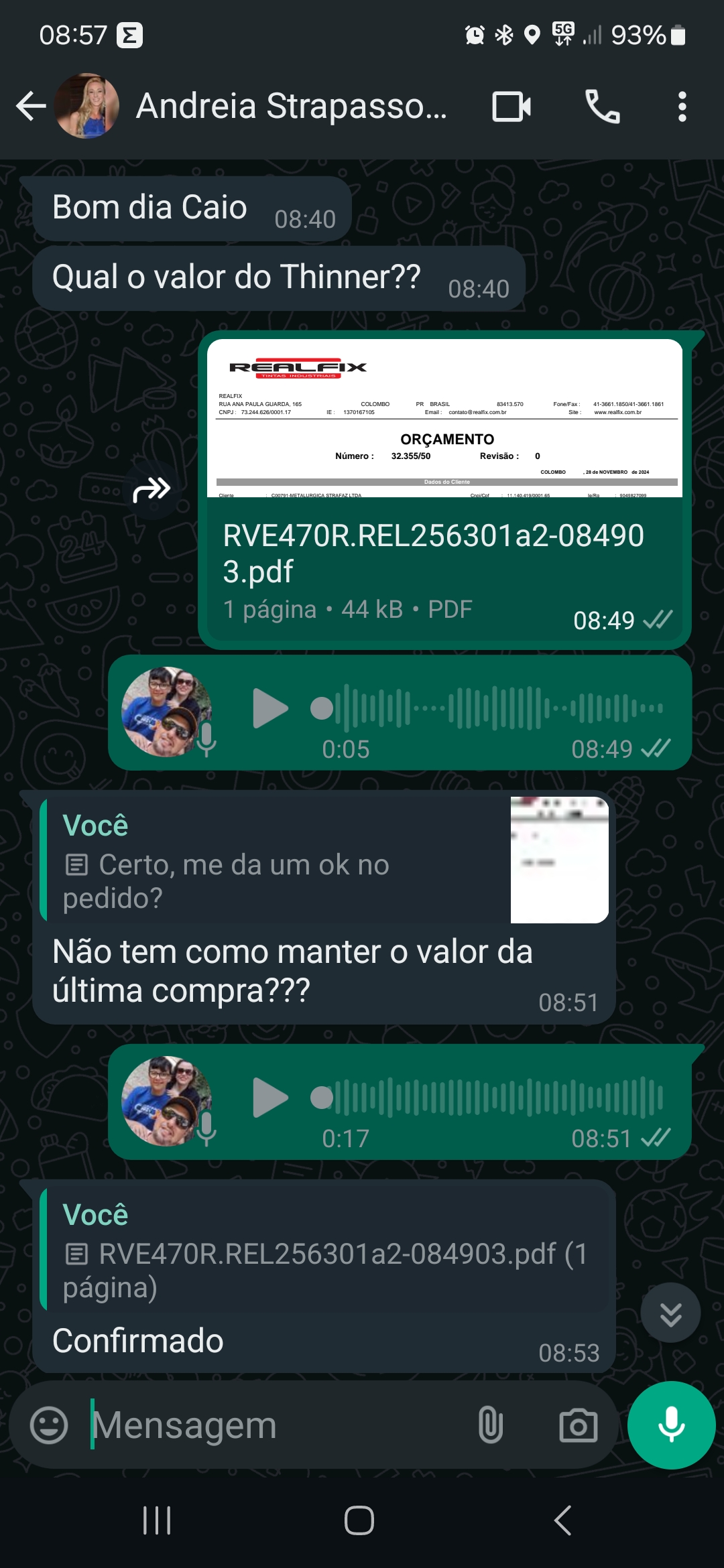Viewport: 724px width, 1568px height.
Task: Open recent apps from the navigation bar
Action: pos(157,1520)
